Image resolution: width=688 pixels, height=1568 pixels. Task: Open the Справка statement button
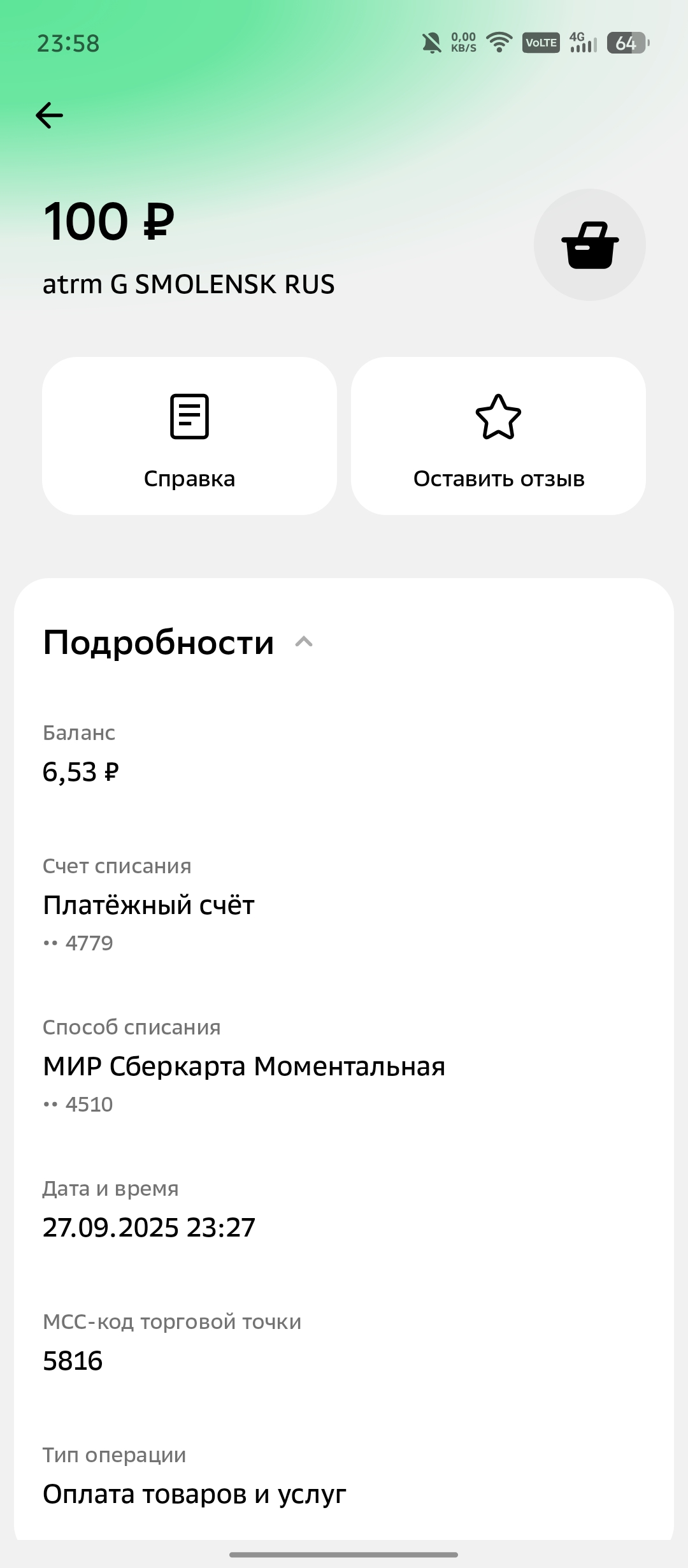(x=189, y=436)
